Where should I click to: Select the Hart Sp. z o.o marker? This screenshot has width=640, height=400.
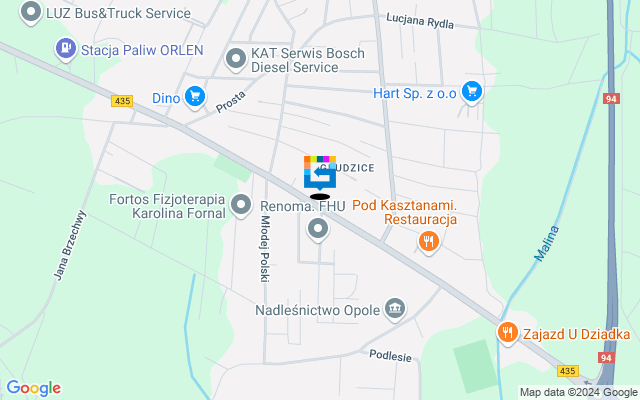(473, 92)
